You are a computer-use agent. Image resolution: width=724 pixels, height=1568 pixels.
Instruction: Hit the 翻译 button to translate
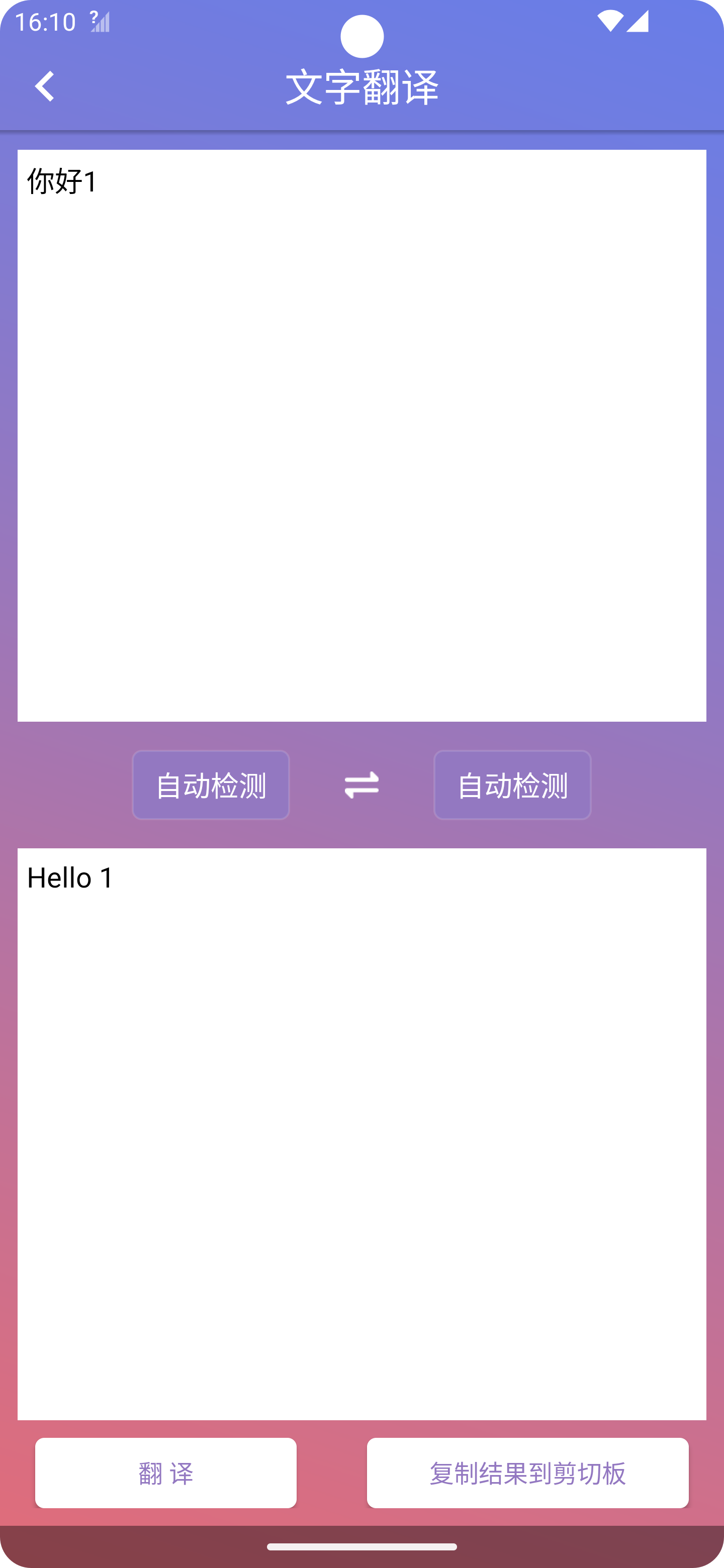(x=165, y=1473)
